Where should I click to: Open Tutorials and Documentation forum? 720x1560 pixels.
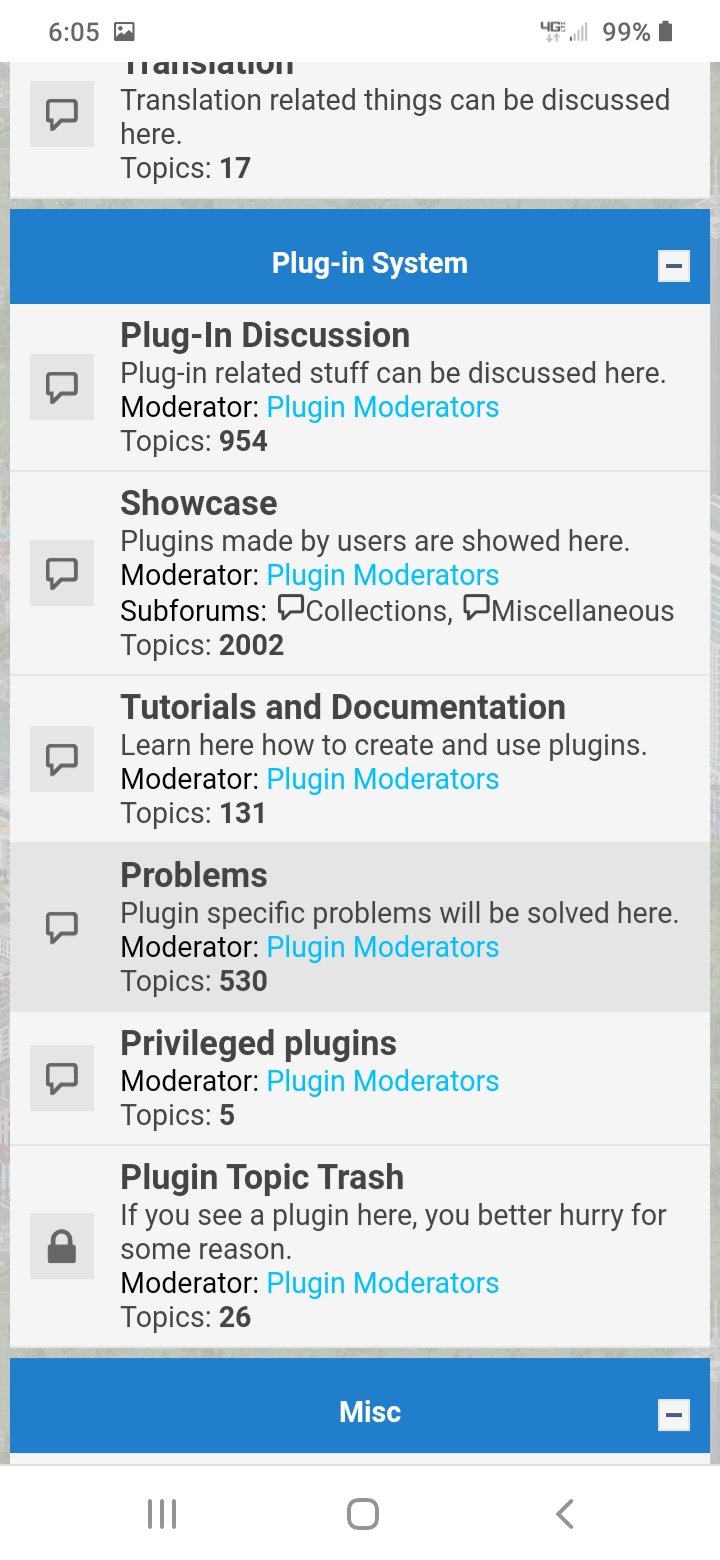point(343,707)
